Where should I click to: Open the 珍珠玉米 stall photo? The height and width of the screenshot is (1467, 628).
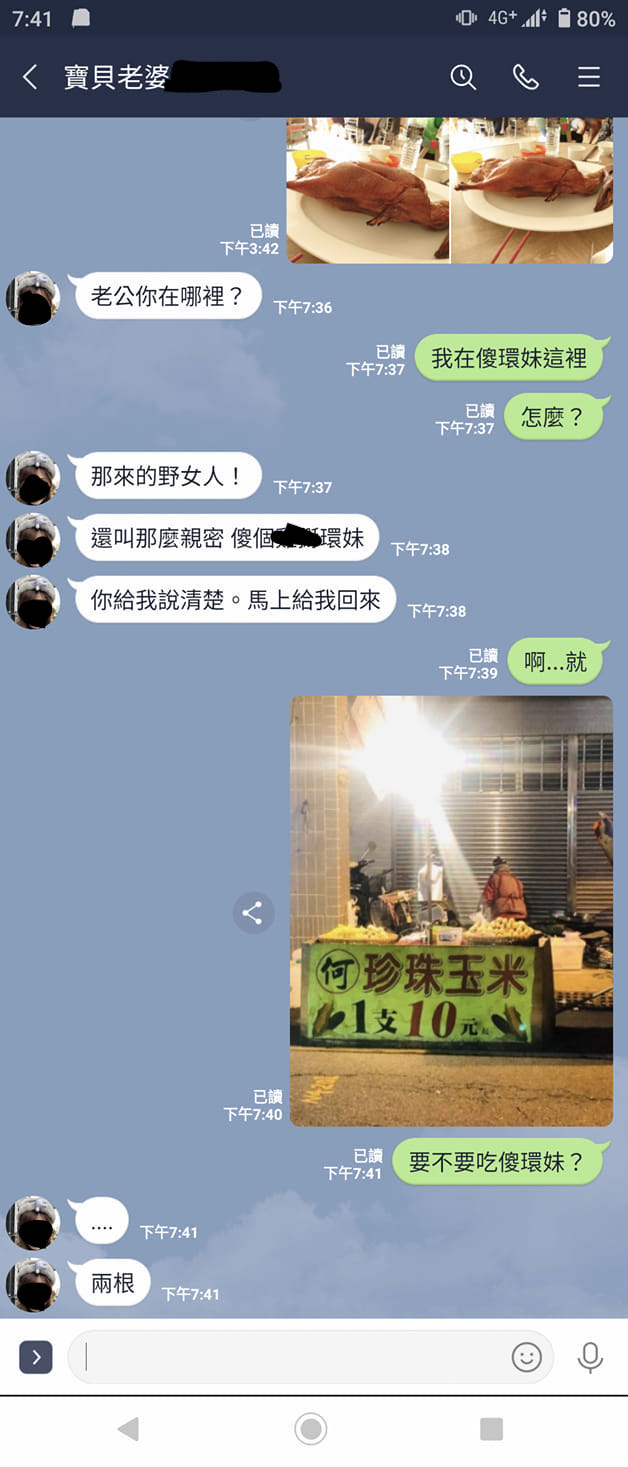pyautogui.click(x=451, y=910)
